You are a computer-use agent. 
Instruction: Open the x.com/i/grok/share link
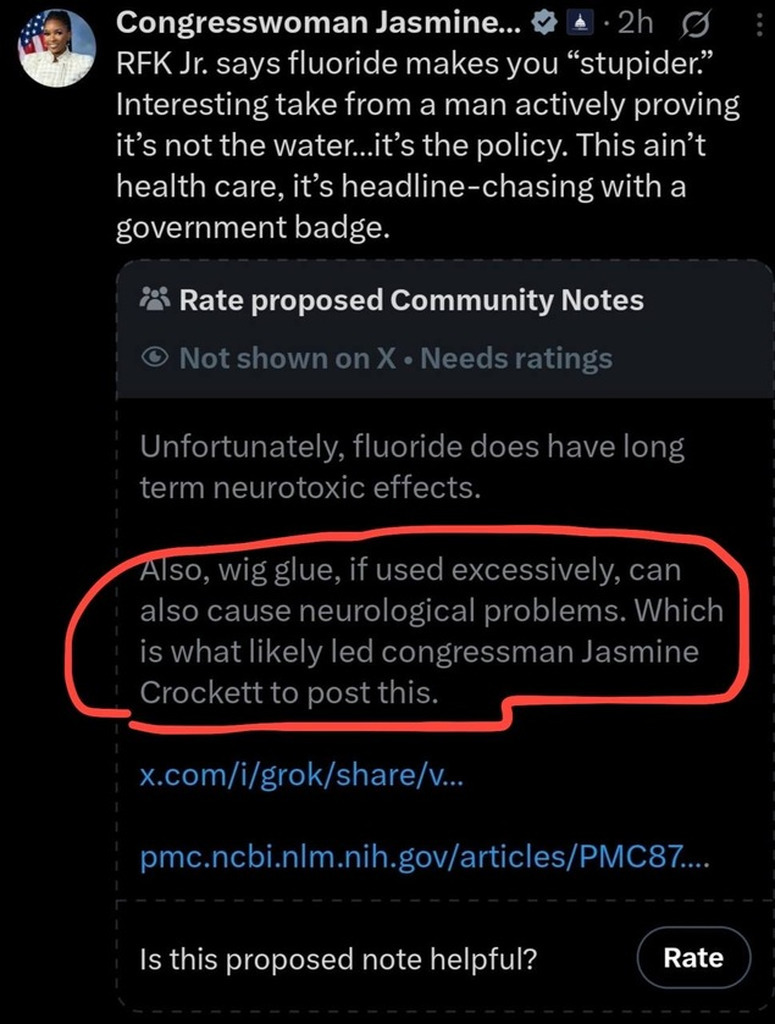[302, 778]
